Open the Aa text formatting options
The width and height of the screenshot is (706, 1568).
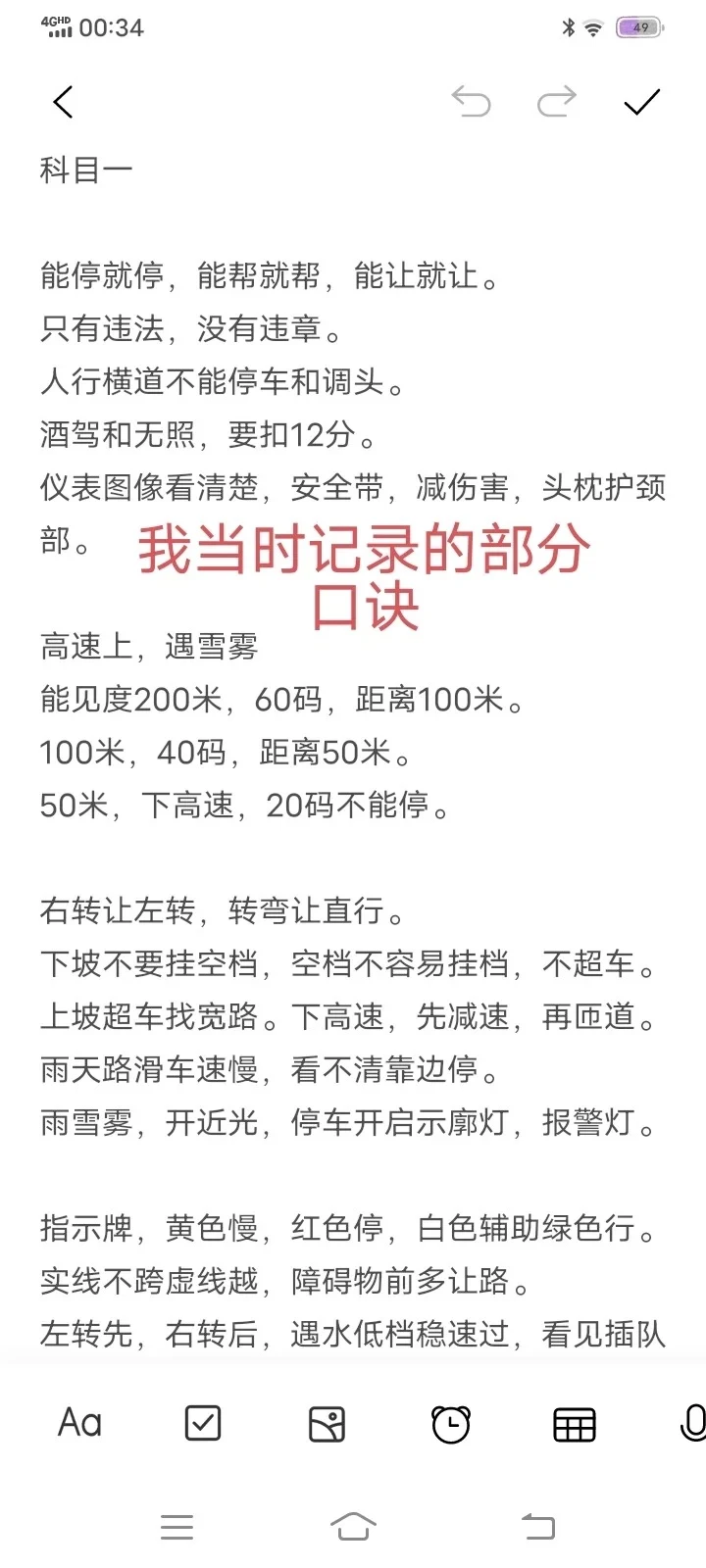pos(79,1423)
